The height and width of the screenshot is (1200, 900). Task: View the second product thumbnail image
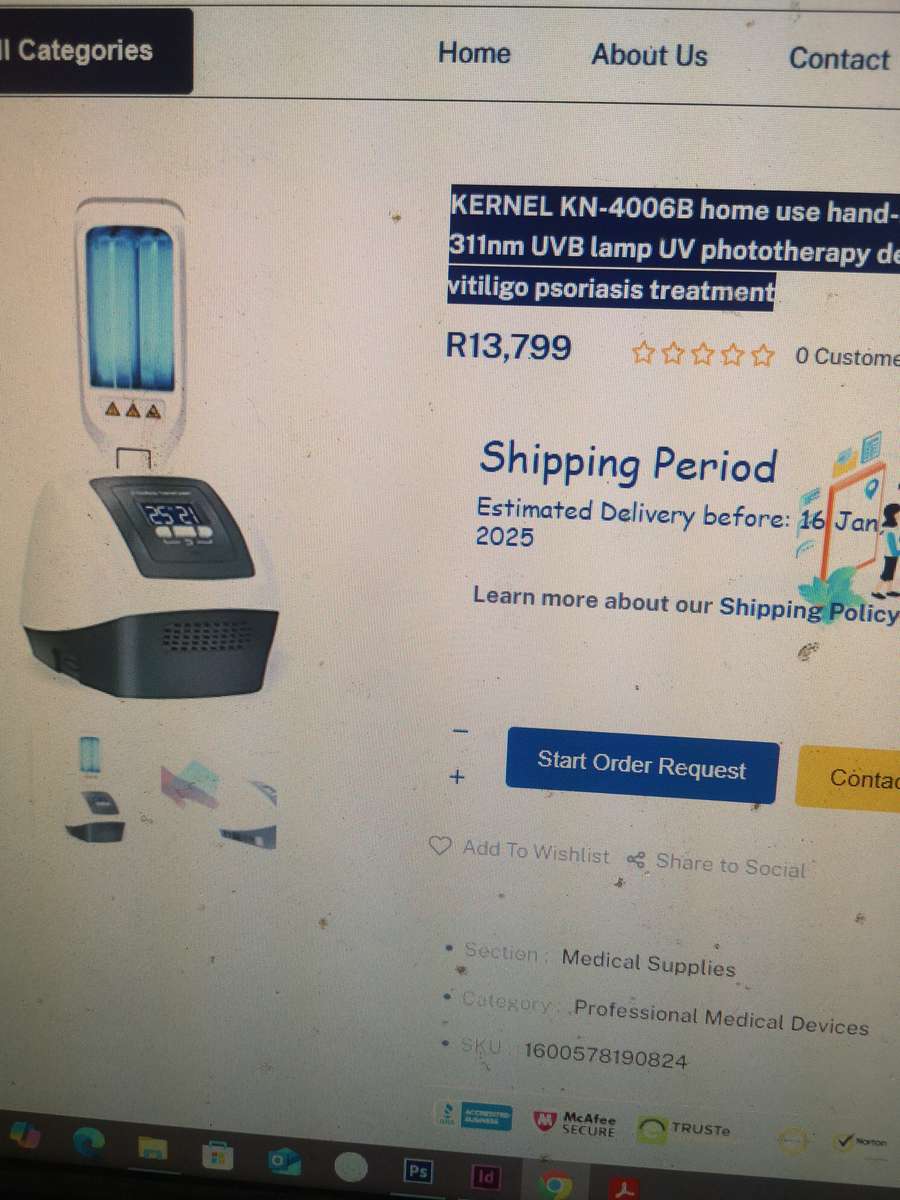click(189, 786)
